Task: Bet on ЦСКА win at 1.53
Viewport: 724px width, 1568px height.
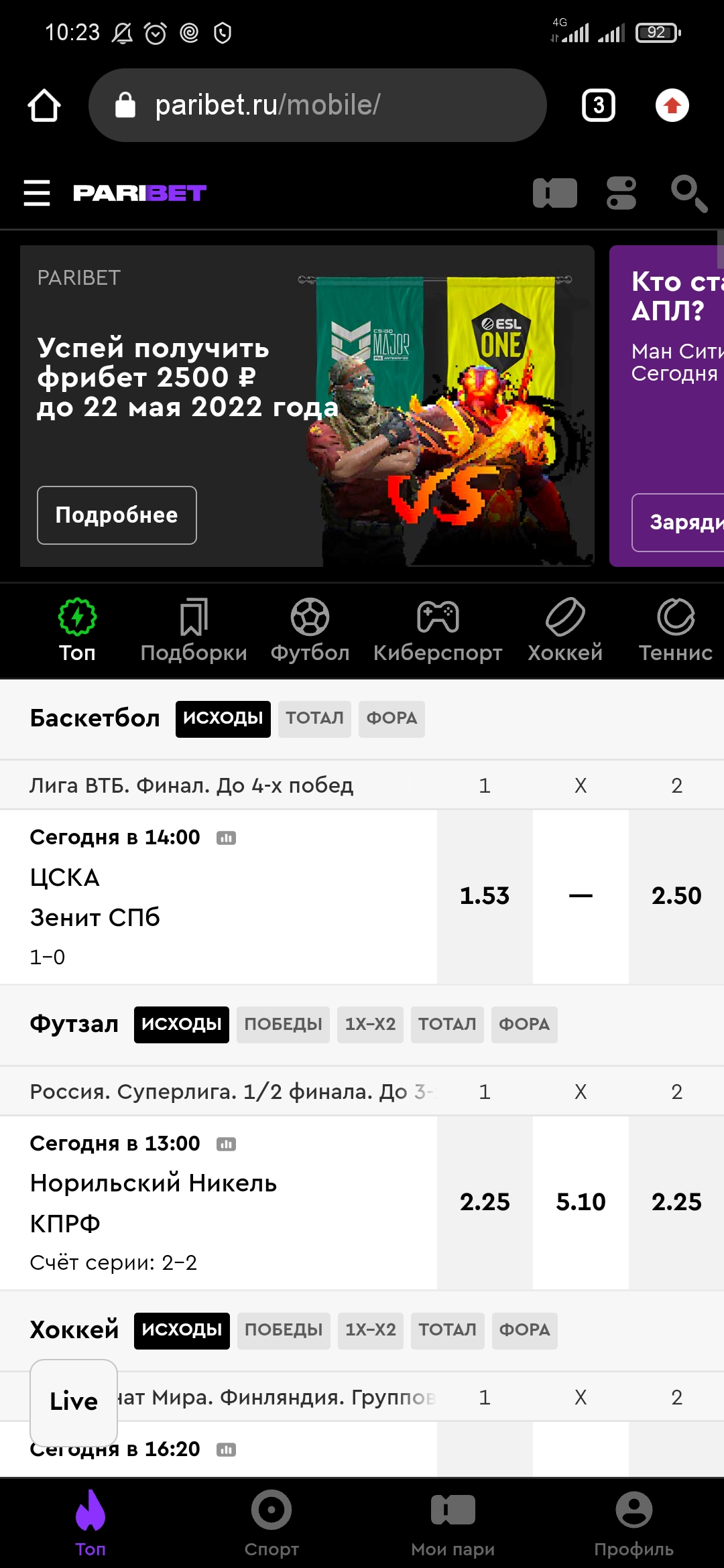Action: [485, 897]
